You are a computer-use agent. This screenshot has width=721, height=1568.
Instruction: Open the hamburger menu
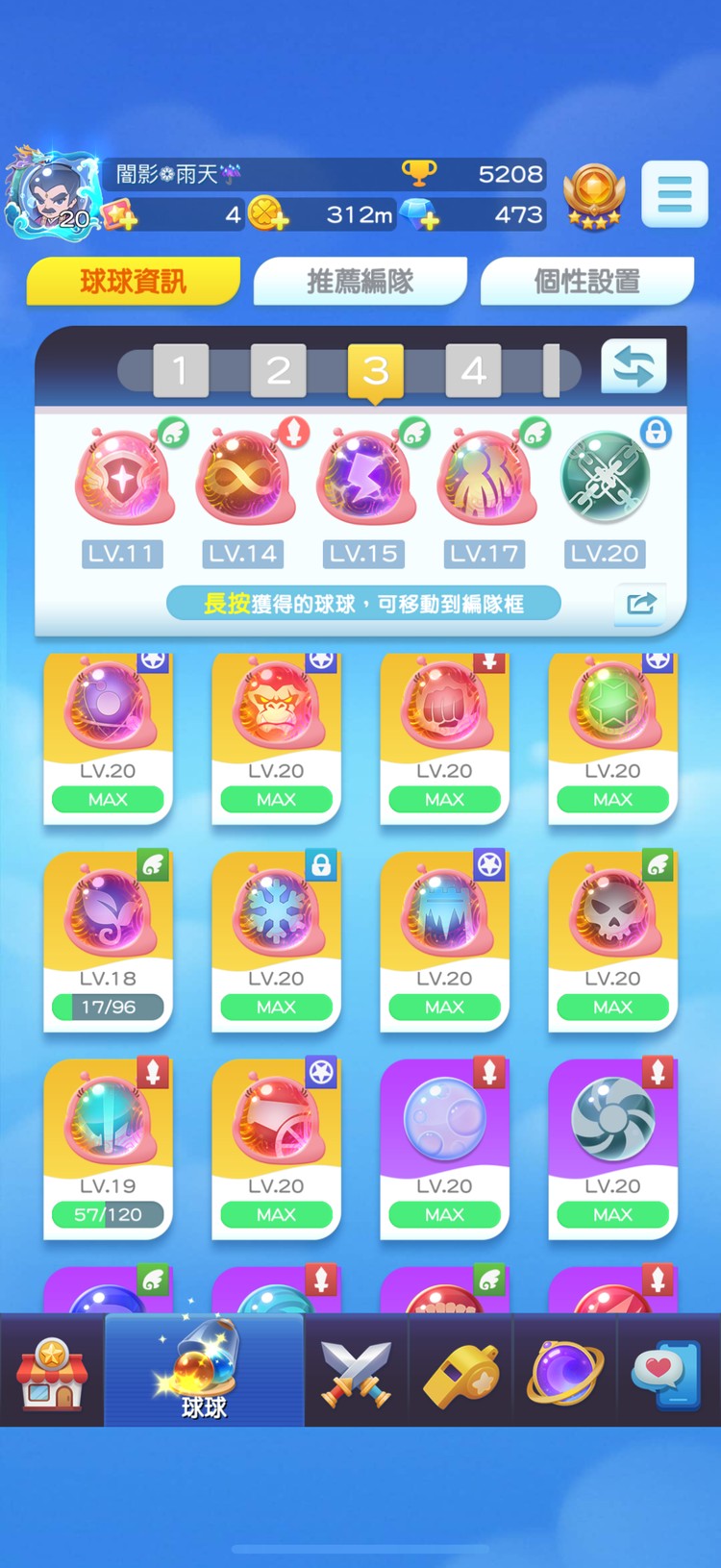[674, 194]
